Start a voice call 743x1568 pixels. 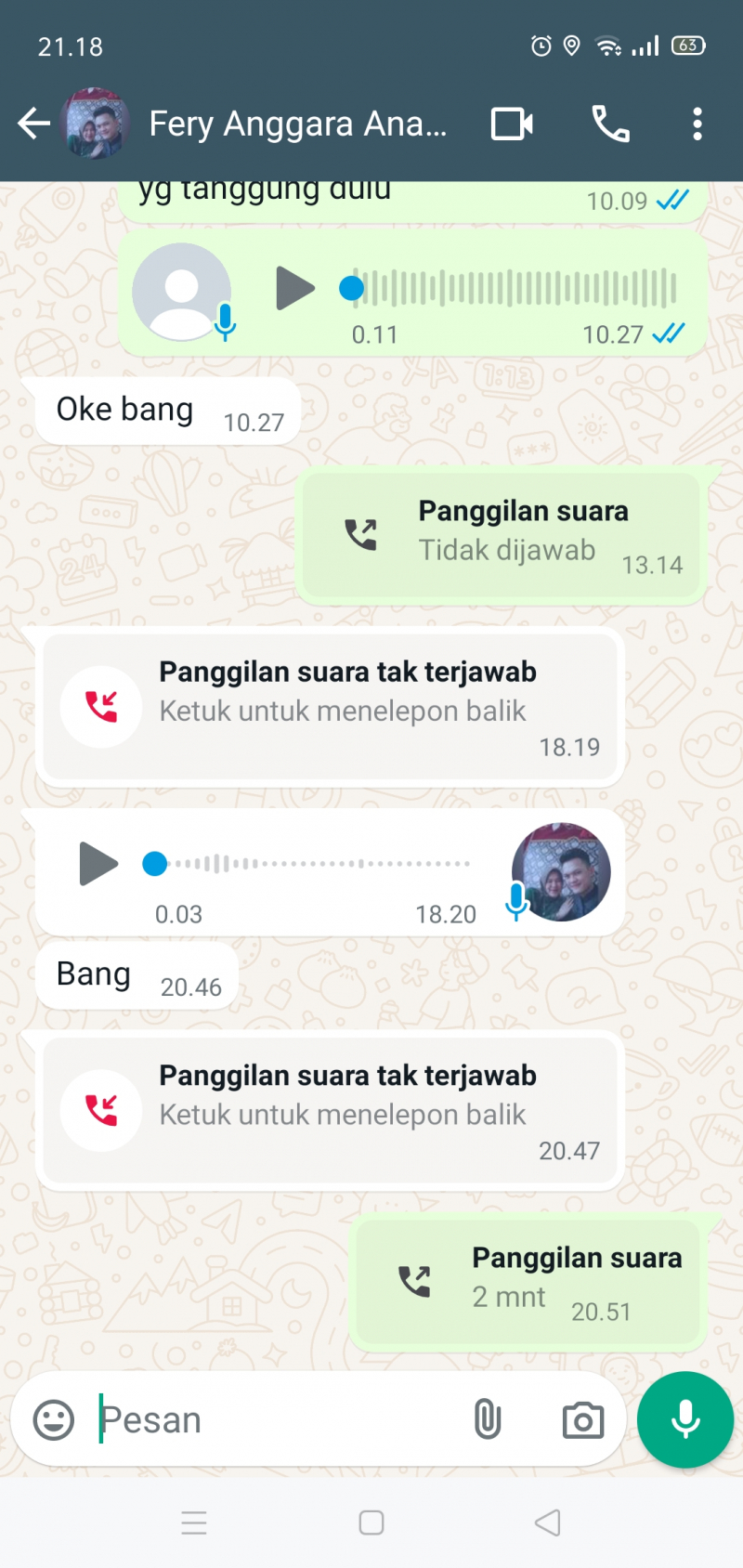[x=610, y=124]
